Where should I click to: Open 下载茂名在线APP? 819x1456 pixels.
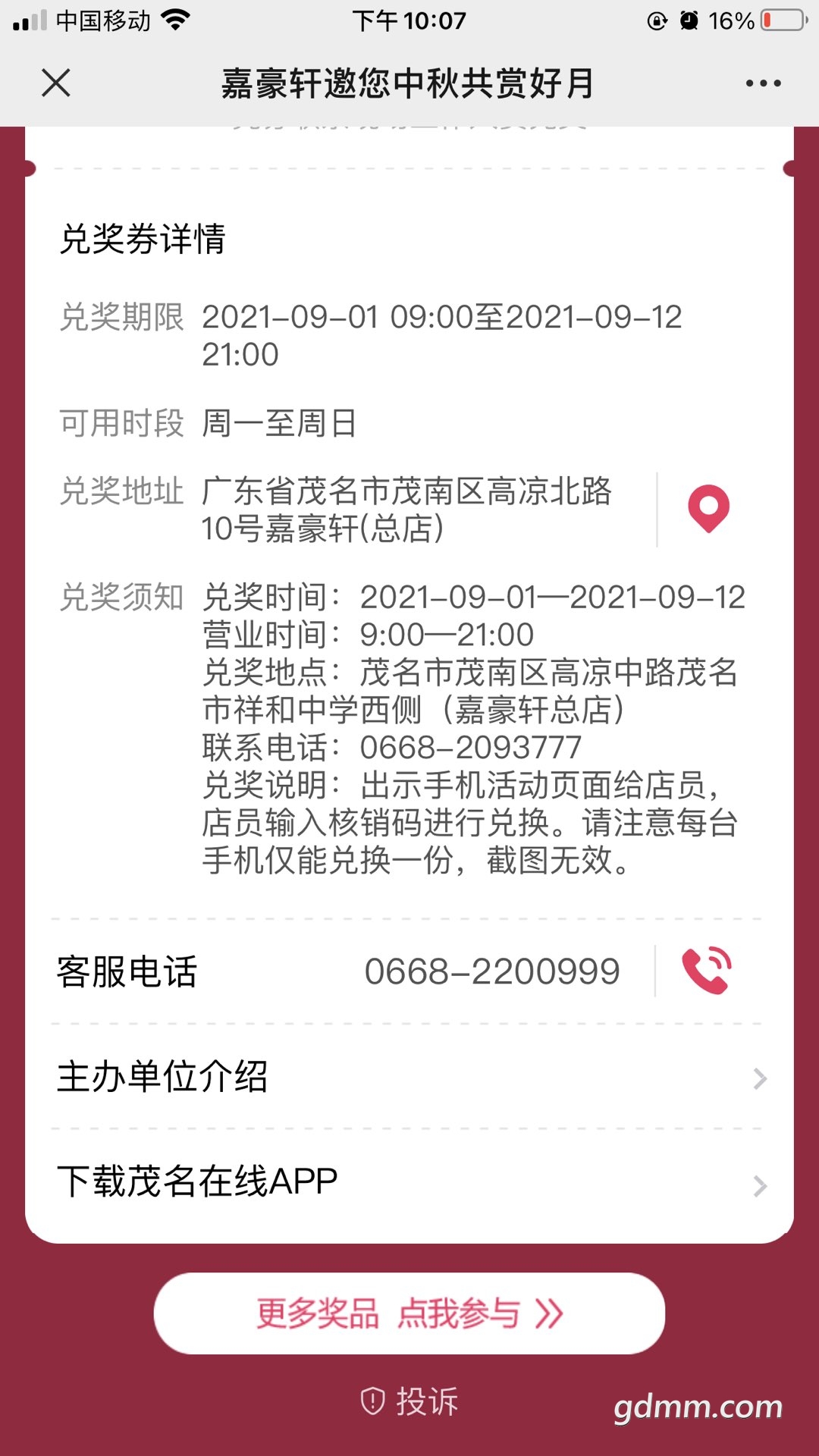tap(409, 1182)
